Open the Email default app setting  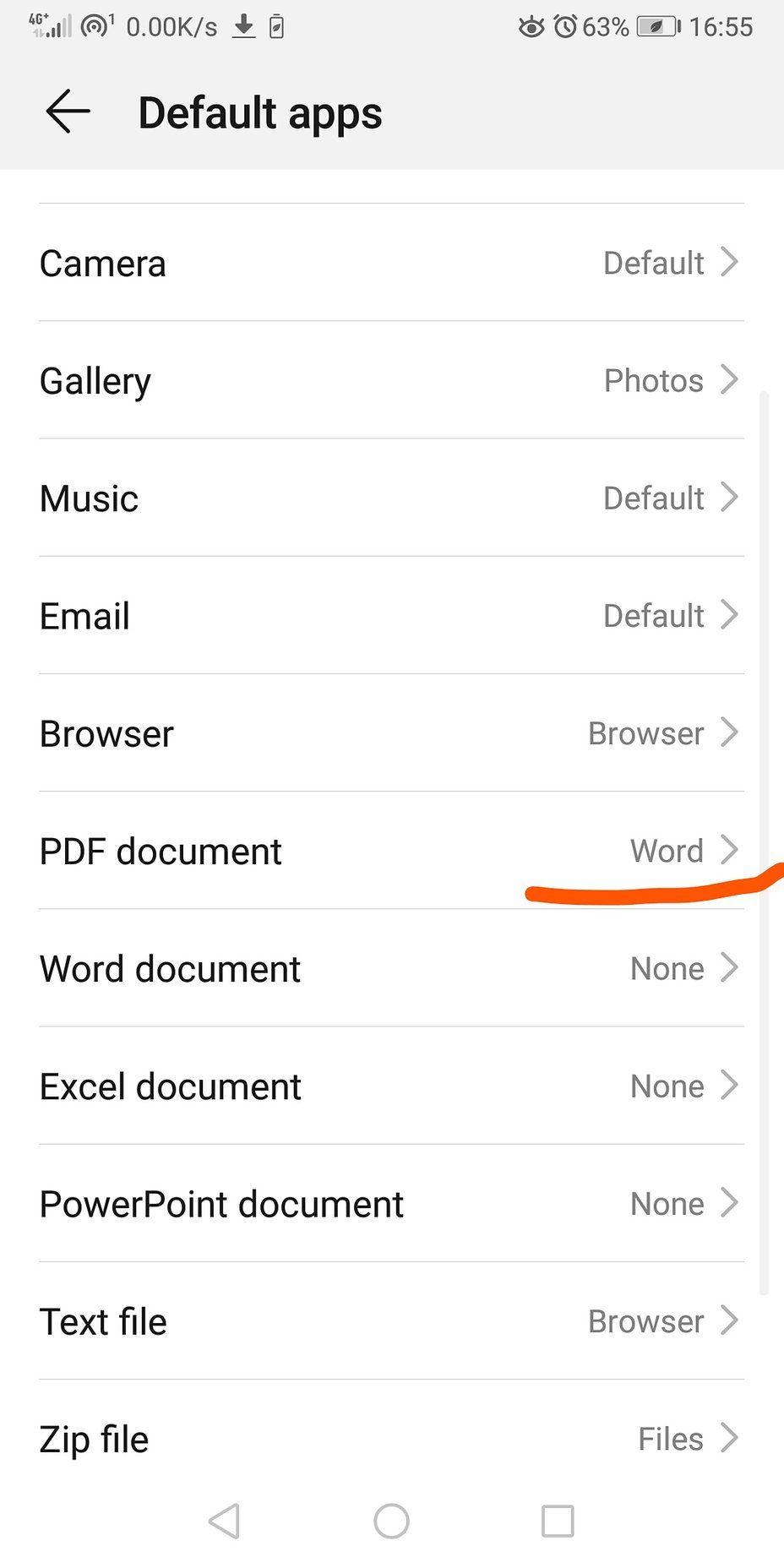[392, 615]
